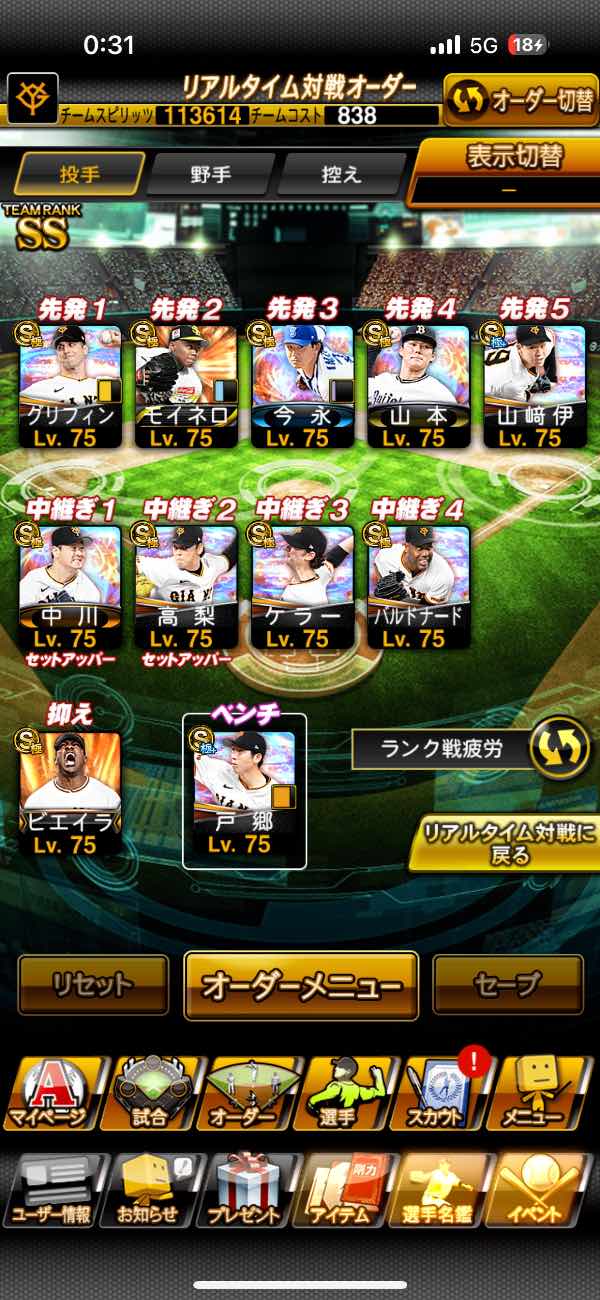Open the オーダーメニュー

click(x=301, y=986)
